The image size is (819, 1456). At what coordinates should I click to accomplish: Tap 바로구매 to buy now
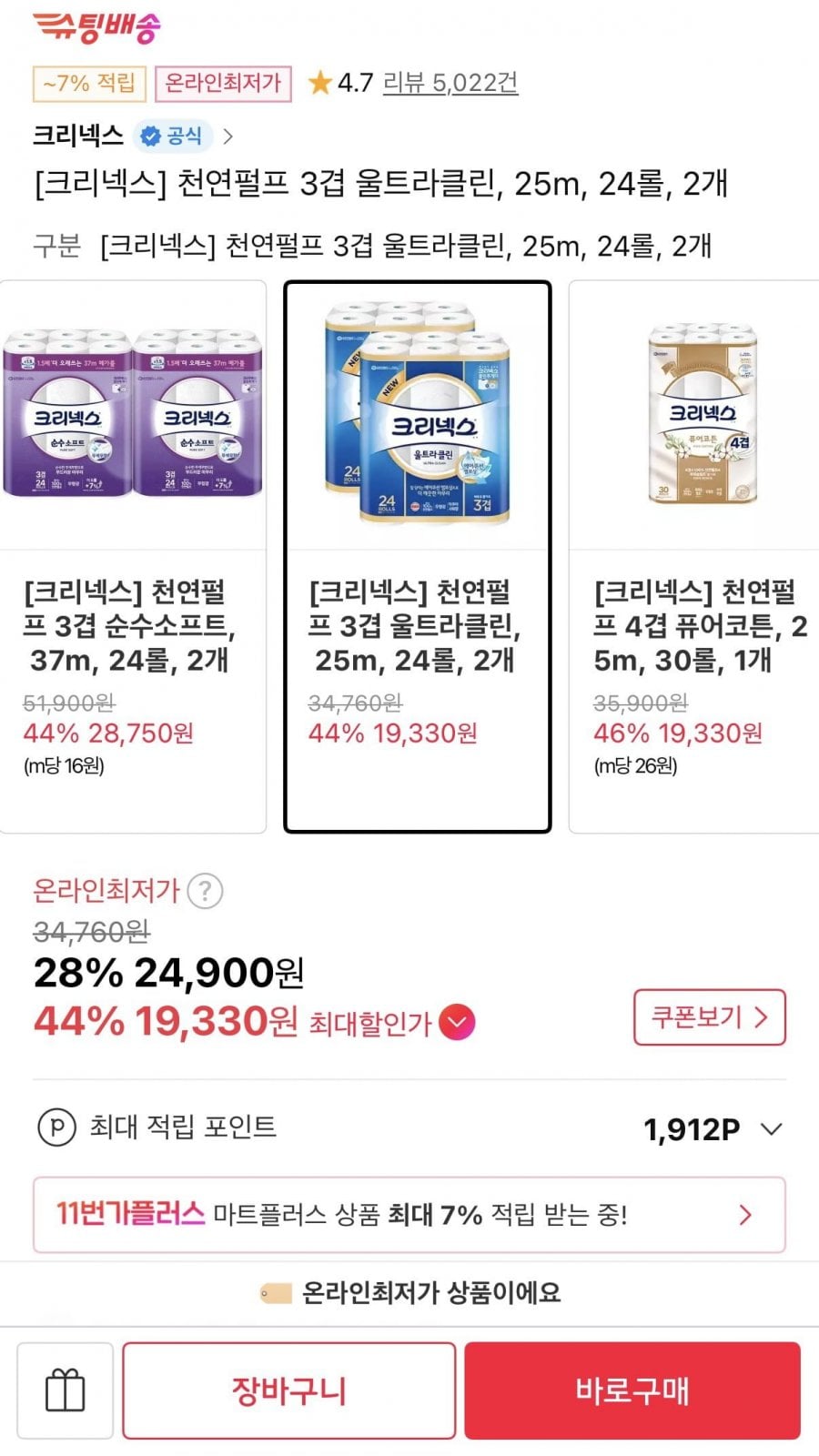[632, 1390]
